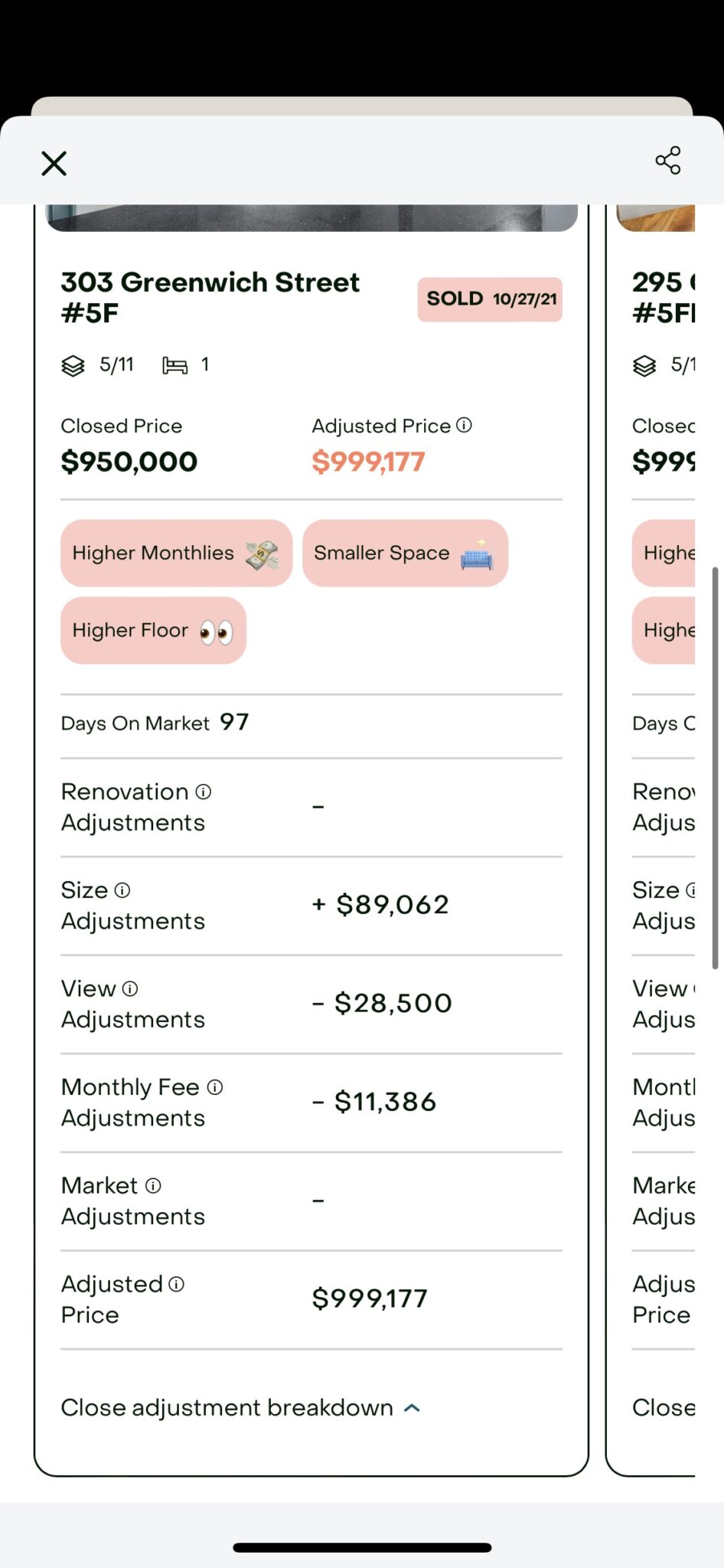724x1568 pixels.
Task: Show info about Size Adjustments
Action: [x=122, y=890]
